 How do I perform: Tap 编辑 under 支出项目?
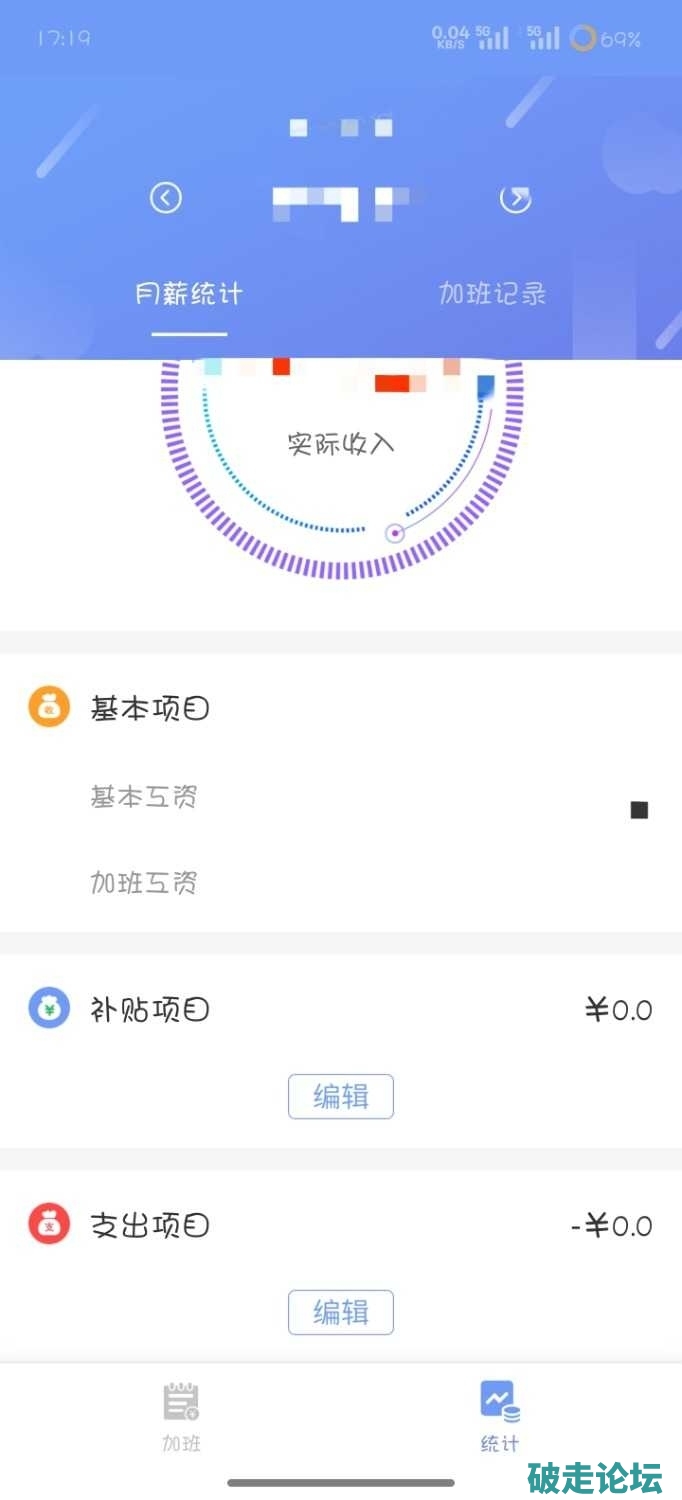coord(341,1312)
